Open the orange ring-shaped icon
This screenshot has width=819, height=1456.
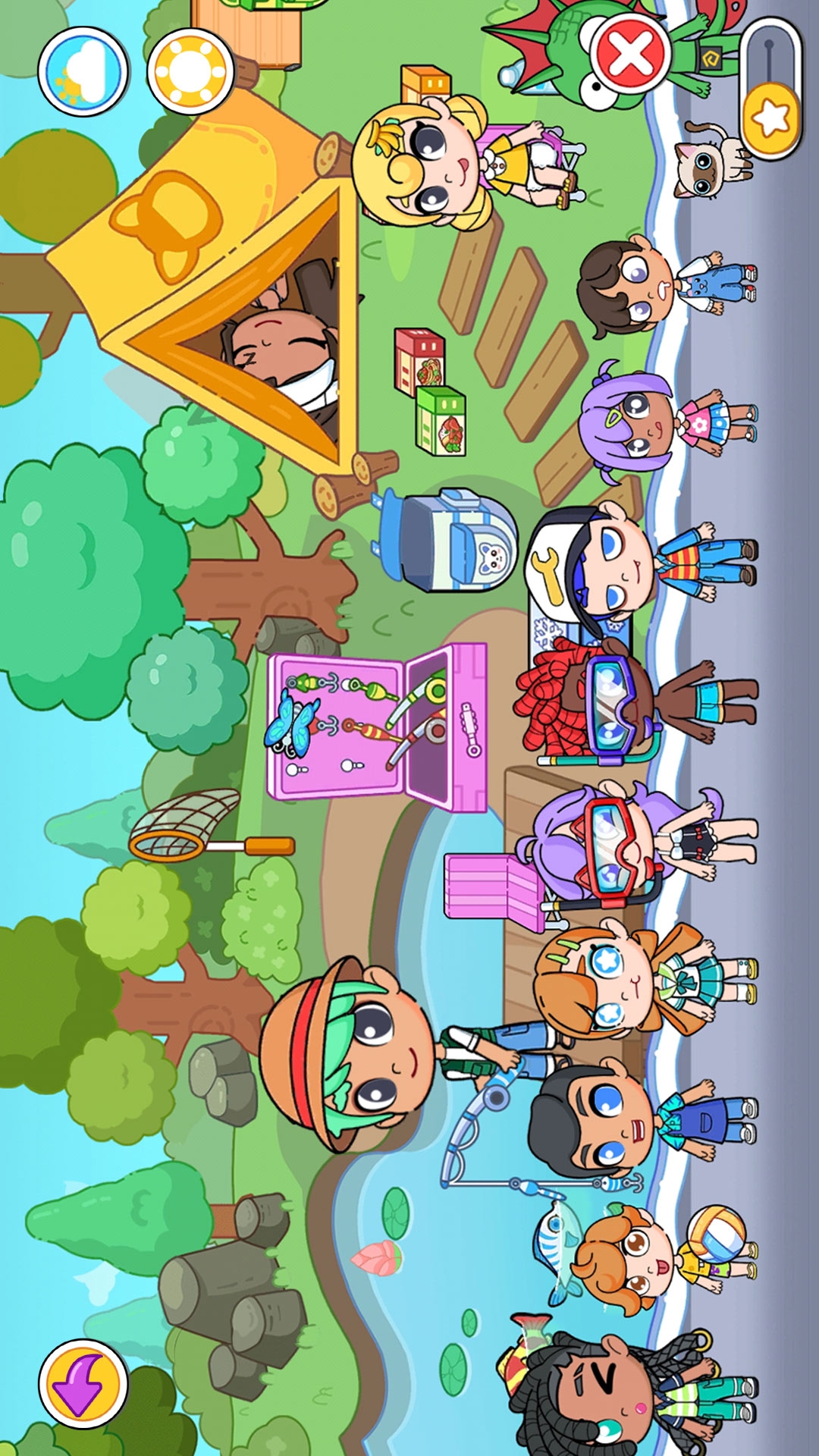(x=190, y=71)
